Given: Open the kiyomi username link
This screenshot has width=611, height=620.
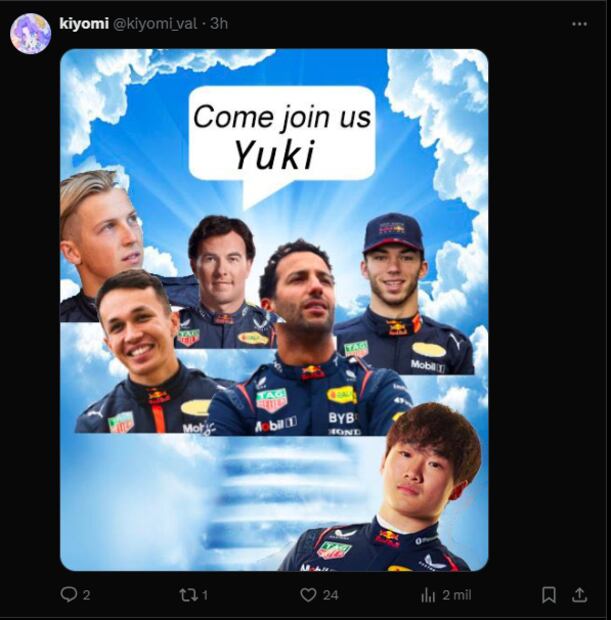Looking at the screenshot, I should (x=83, y=23).
